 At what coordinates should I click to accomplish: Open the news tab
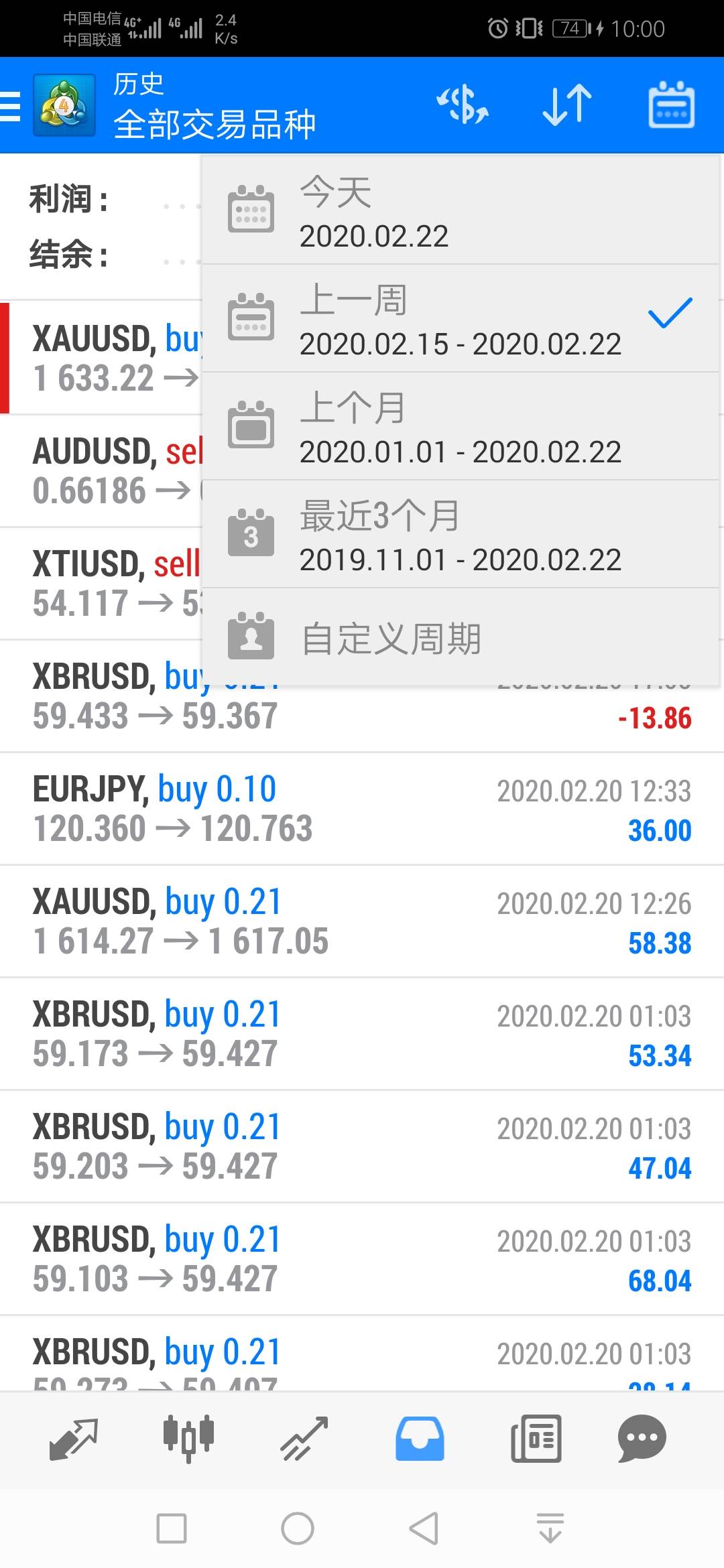click(536, 1438)
